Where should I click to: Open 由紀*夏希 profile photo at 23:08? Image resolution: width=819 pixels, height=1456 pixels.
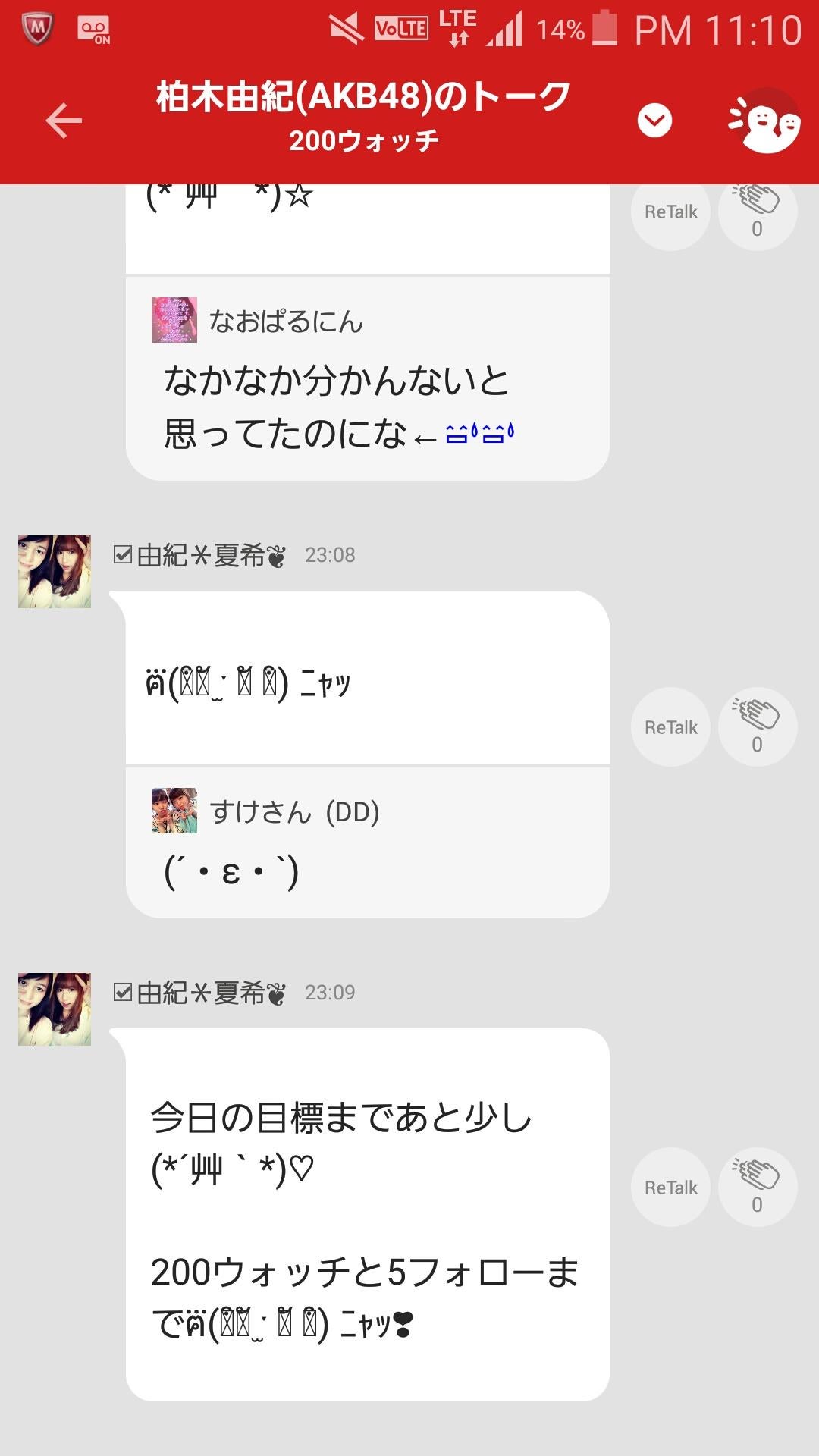coord(55,572)
